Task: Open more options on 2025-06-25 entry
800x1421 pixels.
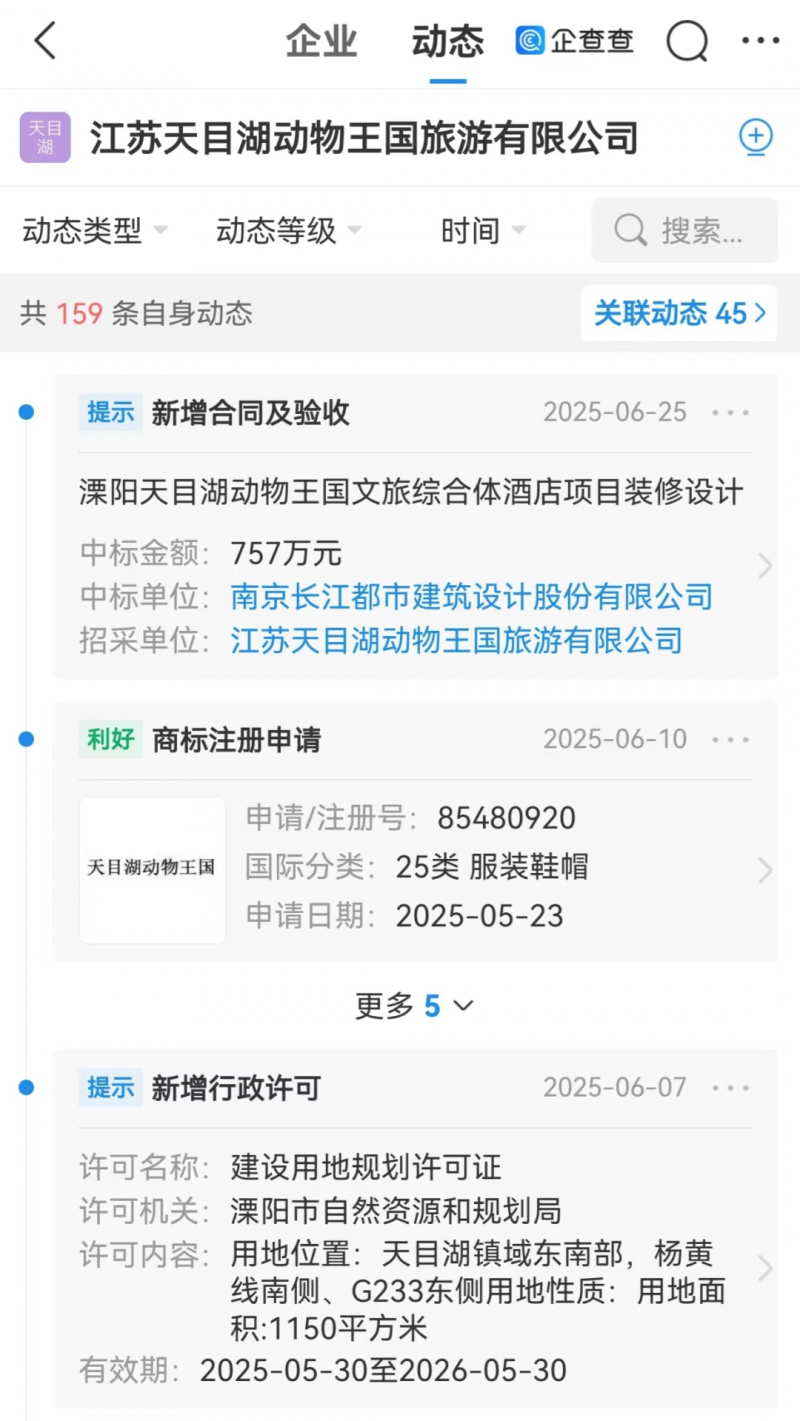Action: coord(731,413)
